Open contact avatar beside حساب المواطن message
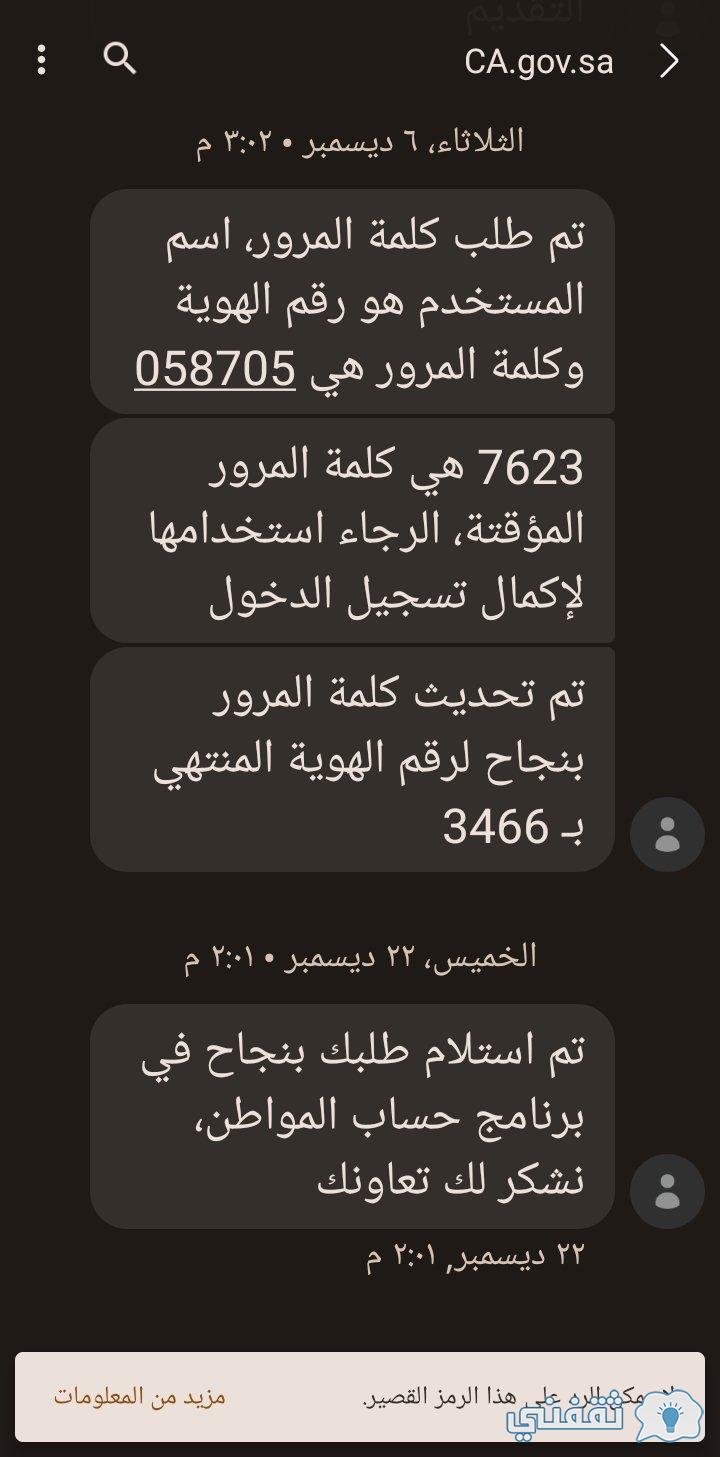This screenshot has width=720, height=1457. 667,1191
